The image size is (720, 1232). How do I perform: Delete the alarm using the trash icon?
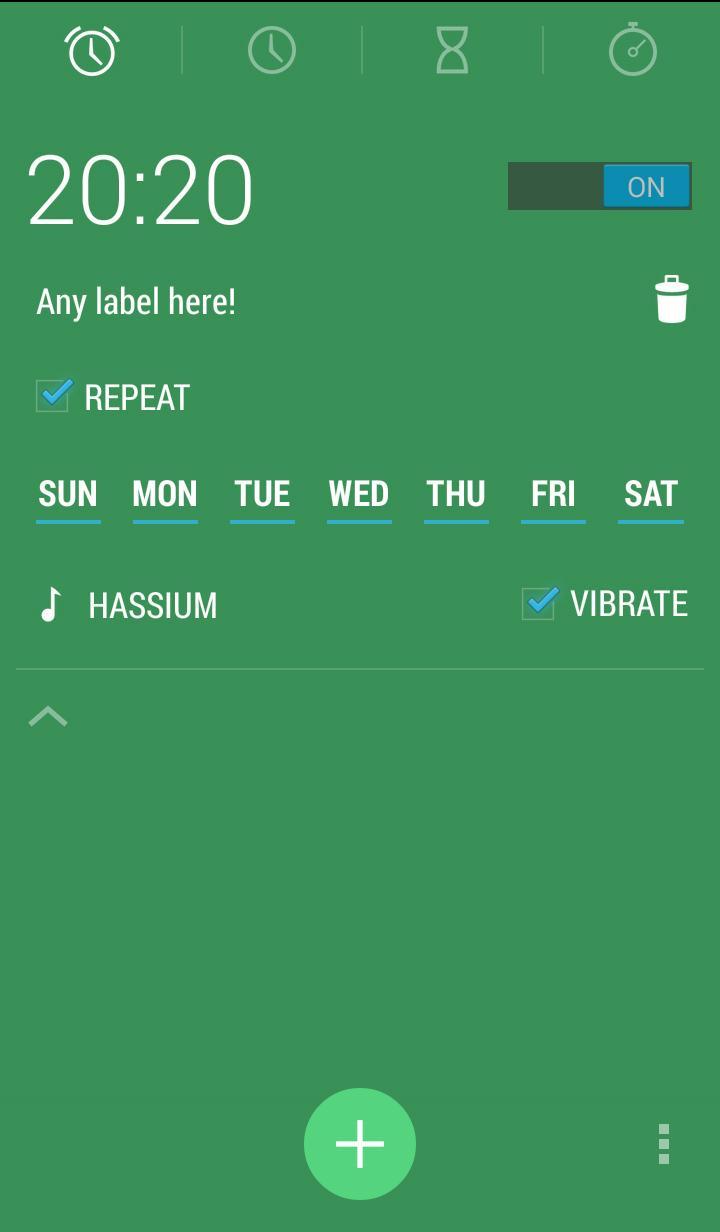pyautogui.click(x=671, y=300)
